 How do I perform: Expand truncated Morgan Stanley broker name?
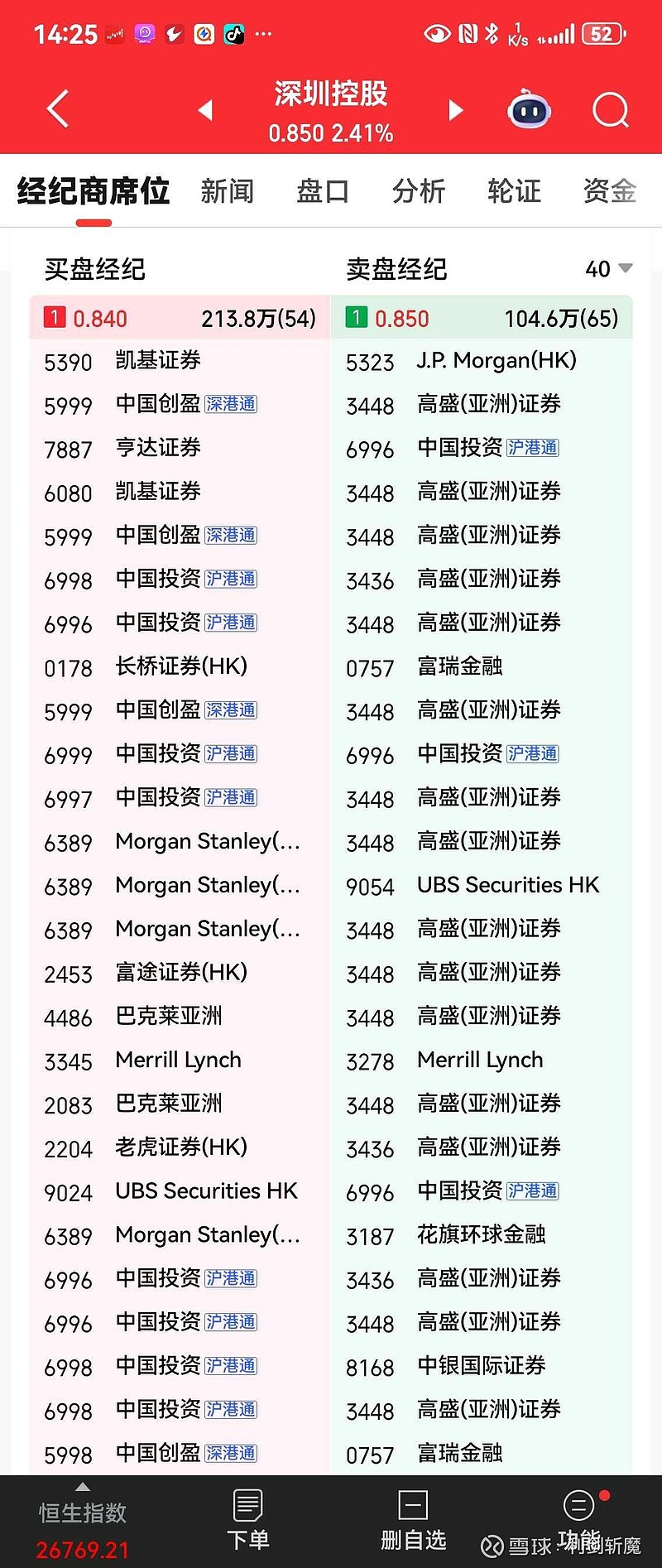(207, 842)
